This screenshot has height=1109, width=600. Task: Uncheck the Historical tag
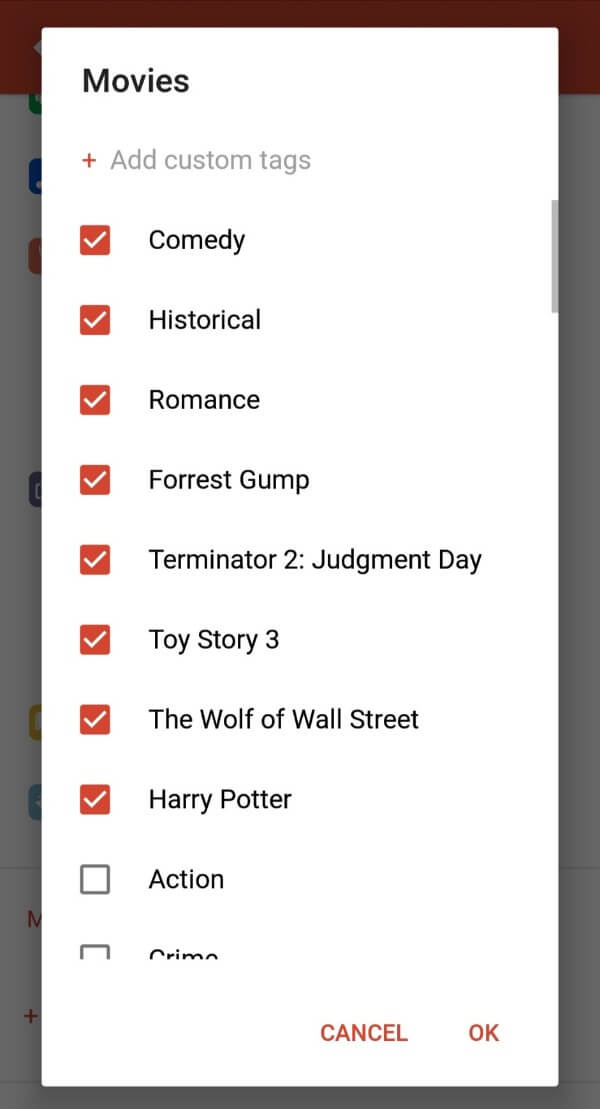pyautogui.click(x=95, y=320)
